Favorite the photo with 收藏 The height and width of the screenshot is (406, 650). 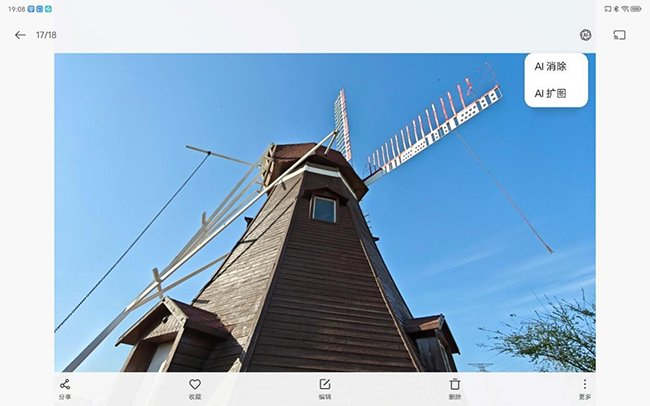click(195, 389)
